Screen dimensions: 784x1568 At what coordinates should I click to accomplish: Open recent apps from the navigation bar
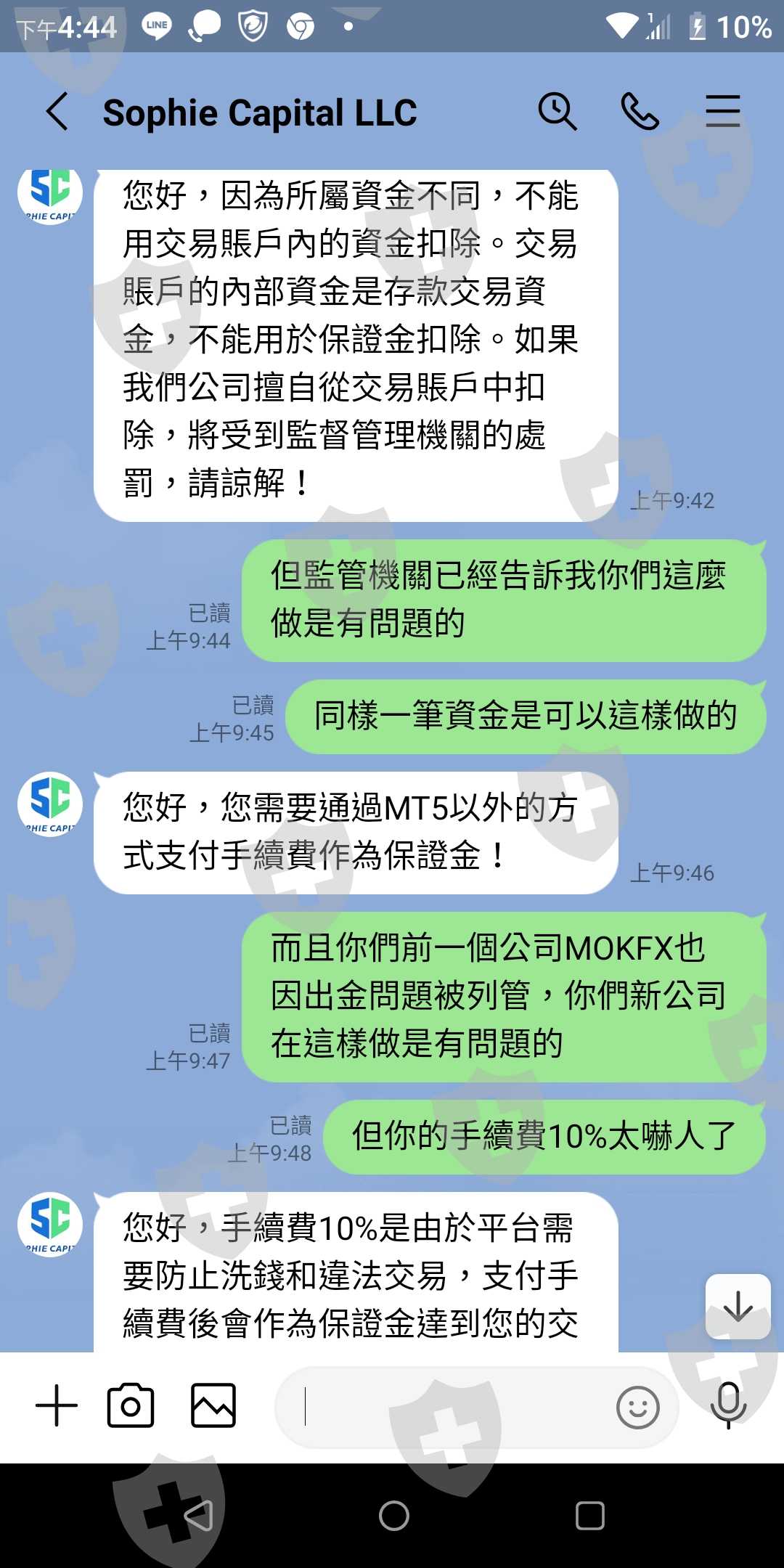pyautogui.click(x=589, y=1515)
